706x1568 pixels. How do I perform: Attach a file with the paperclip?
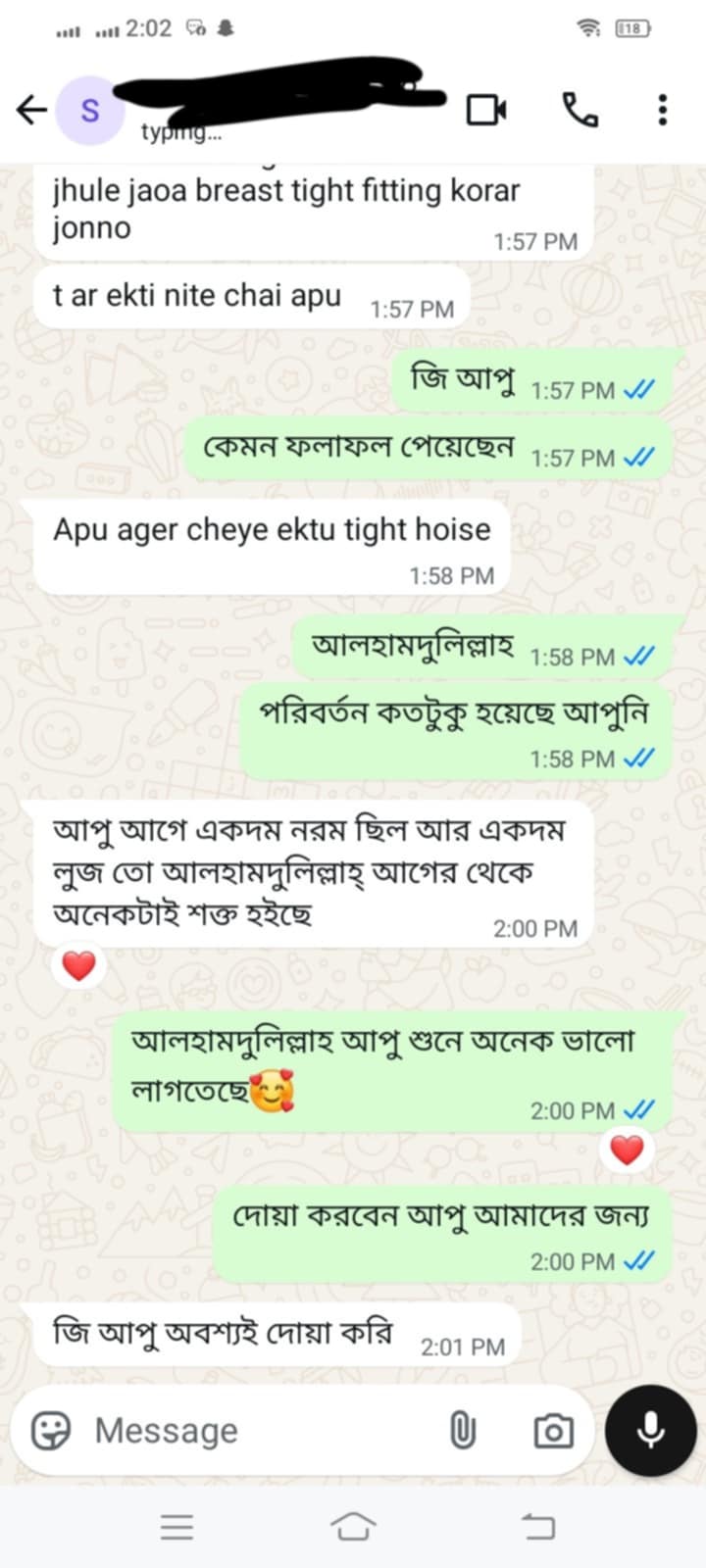tap(462, 1431)
